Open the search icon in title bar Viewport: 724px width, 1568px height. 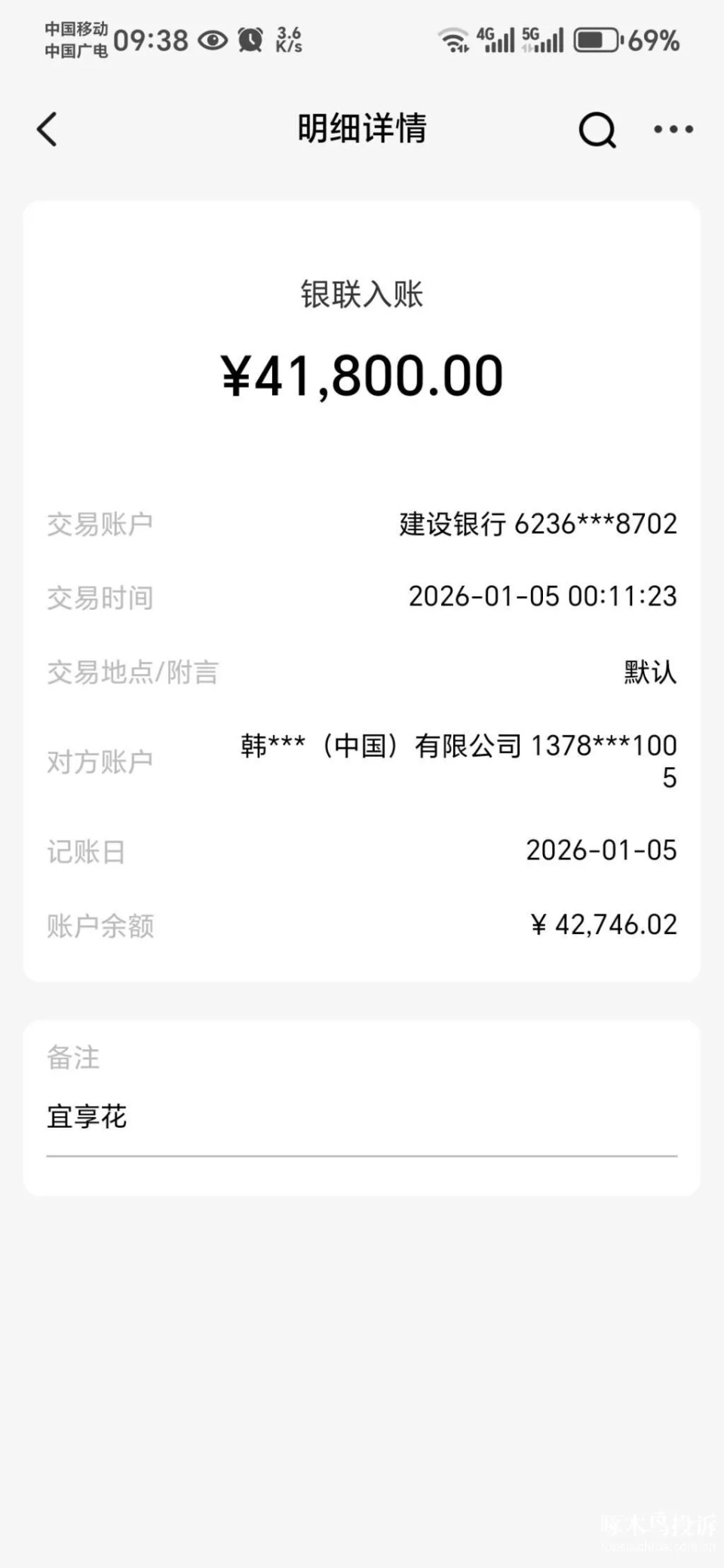pos(596,129)
